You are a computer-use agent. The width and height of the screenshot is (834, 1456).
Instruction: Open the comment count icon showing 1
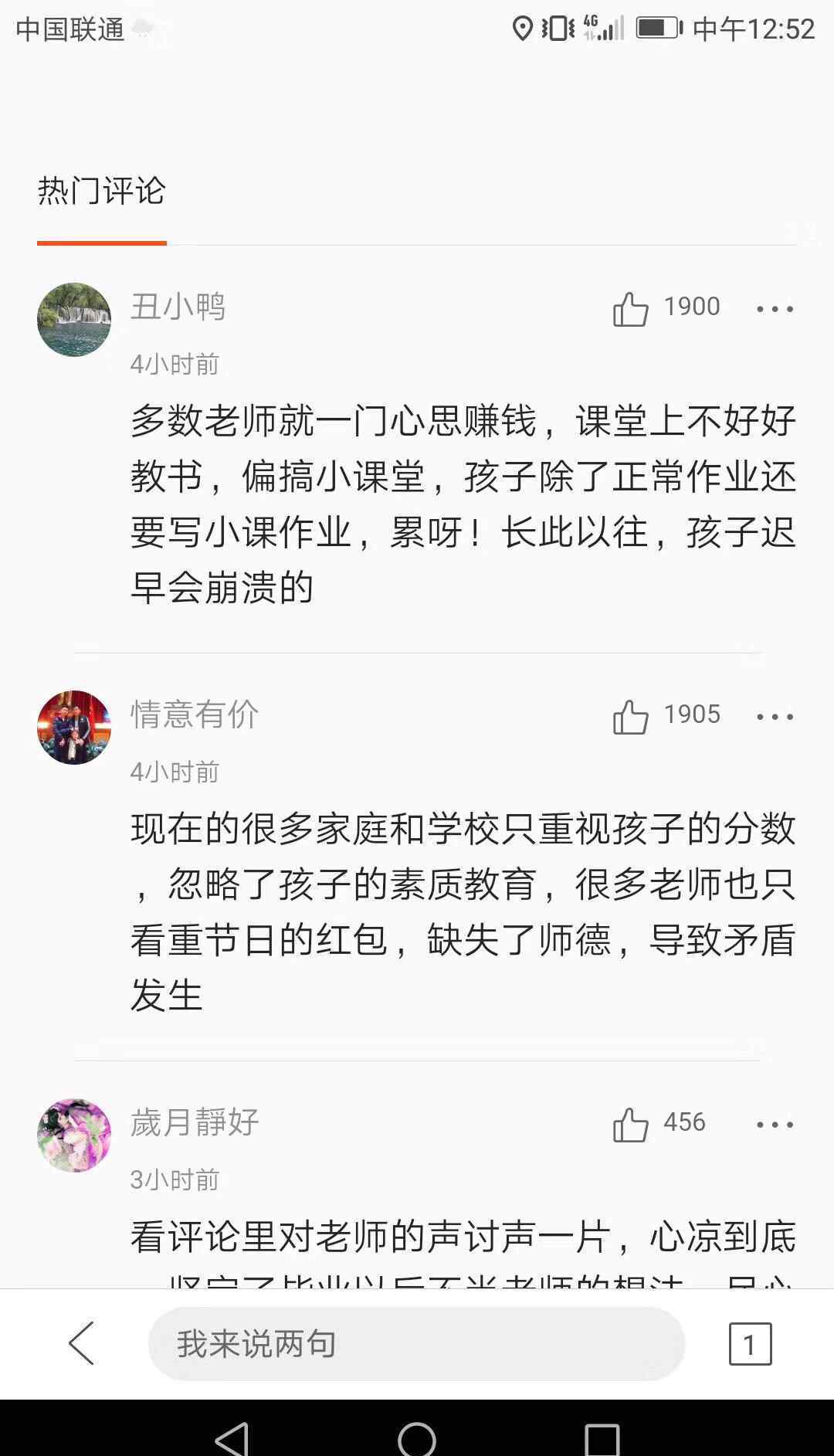pos(750,1344)
